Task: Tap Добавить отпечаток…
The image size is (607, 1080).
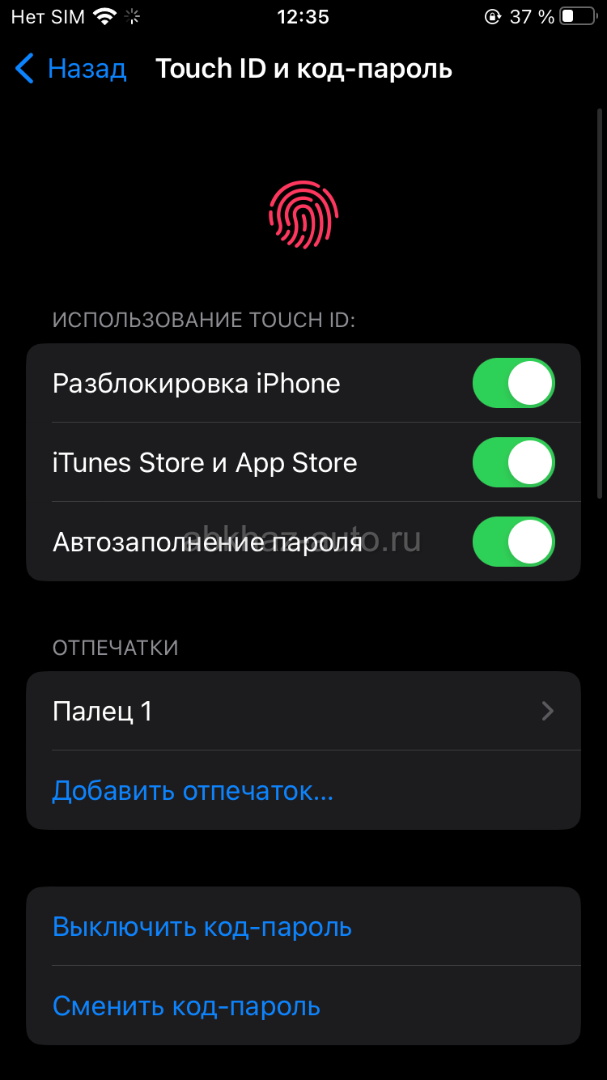Action: coord(193,791)
